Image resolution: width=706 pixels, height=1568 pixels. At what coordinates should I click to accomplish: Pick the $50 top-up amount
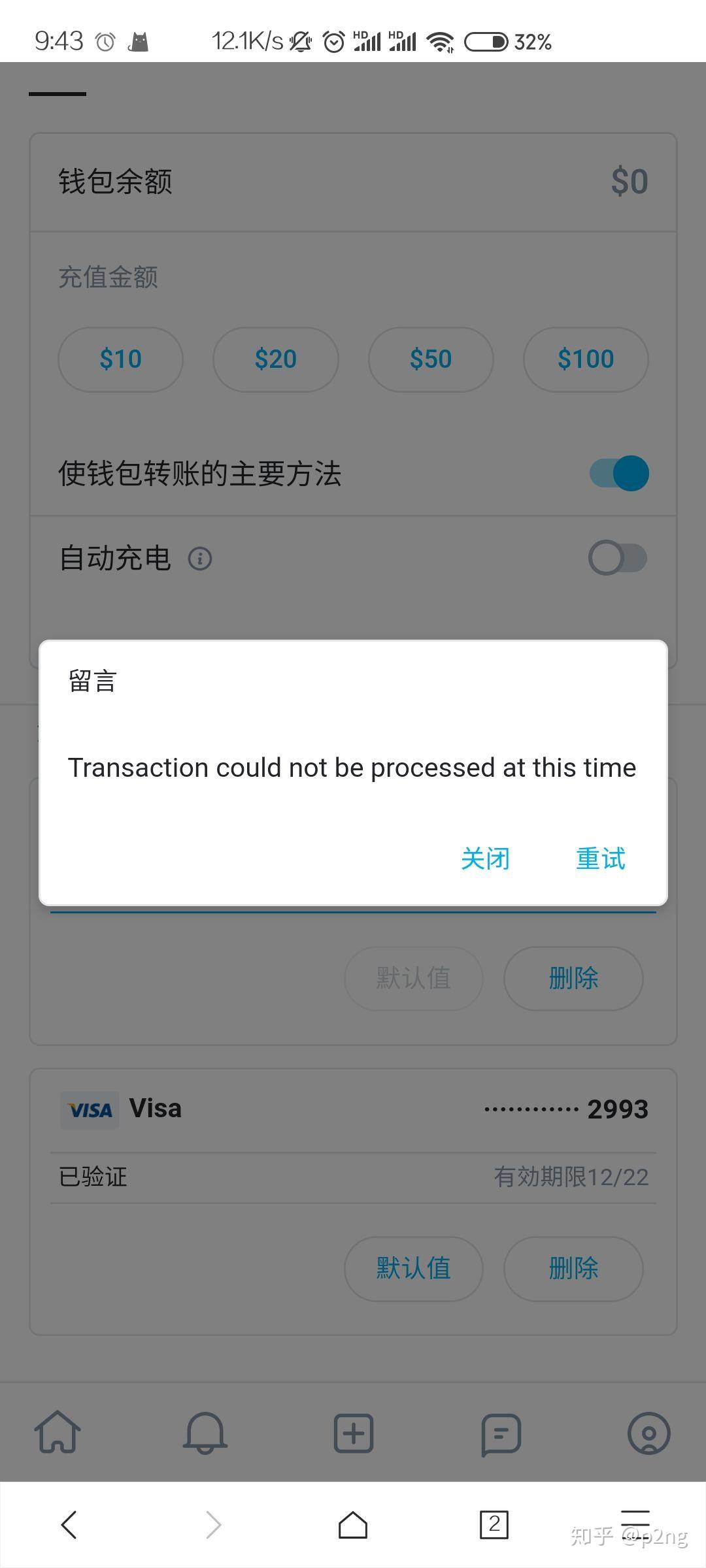430,359
